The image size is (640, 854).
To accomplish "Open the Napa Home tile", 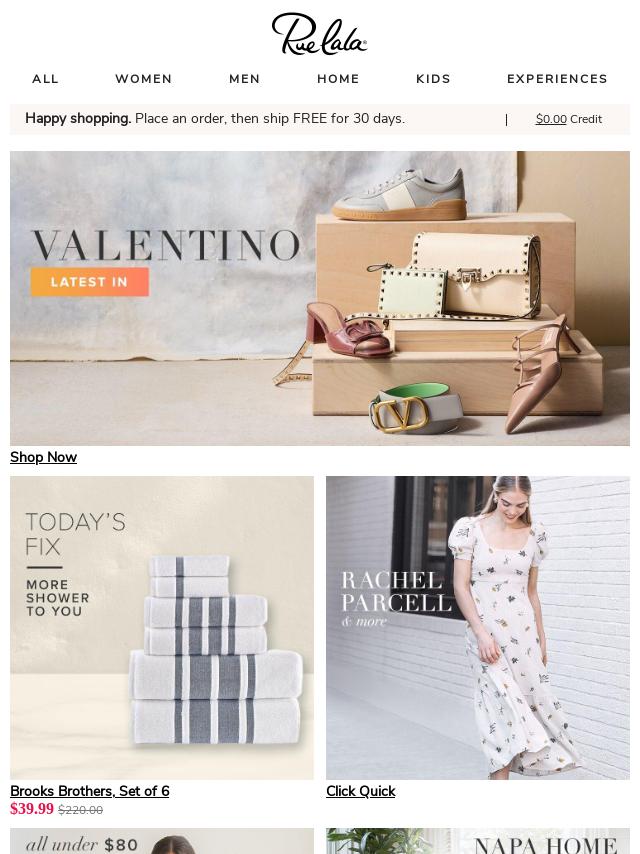I will 478,842.
